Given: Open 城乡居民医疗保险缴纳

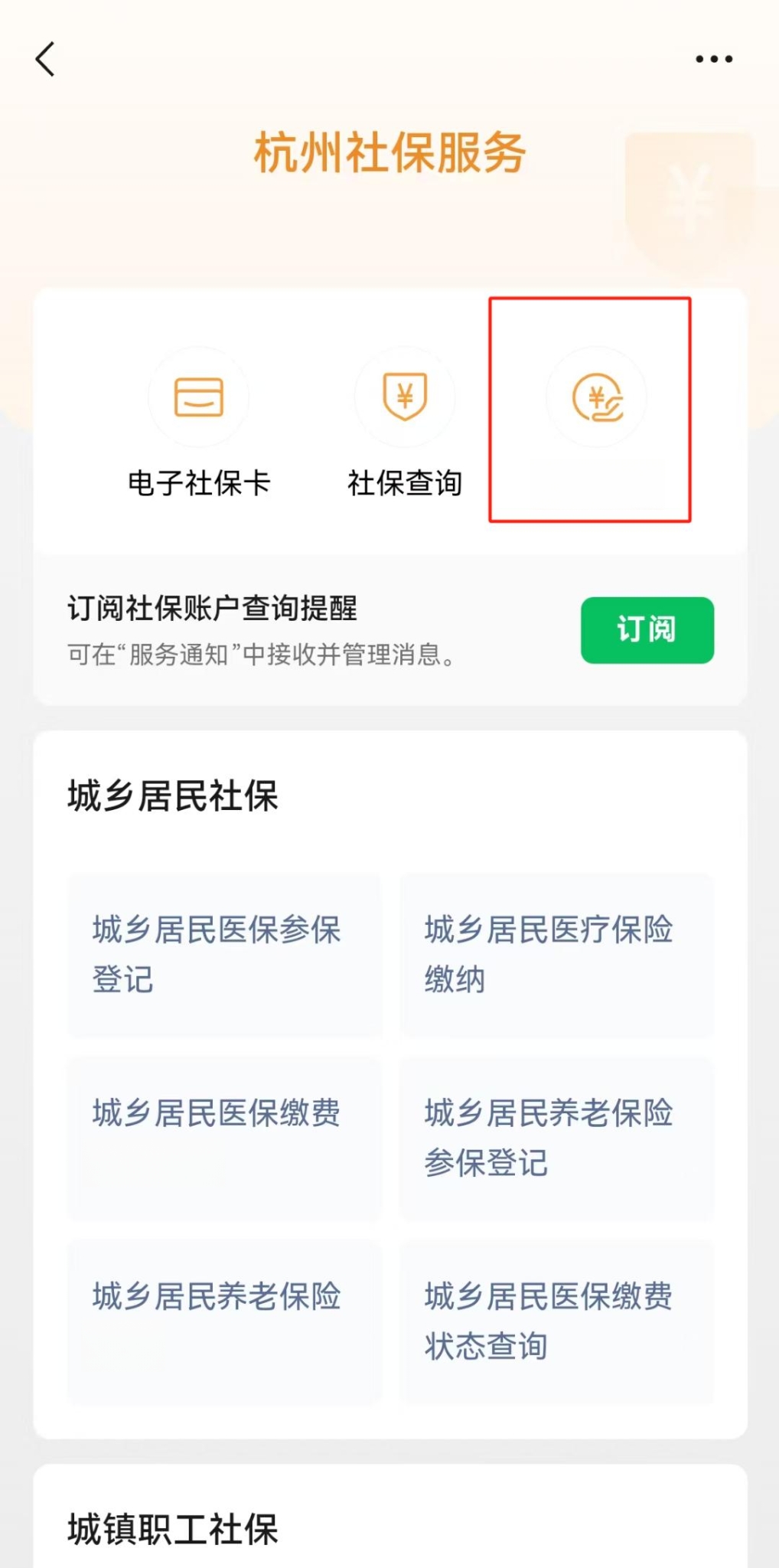Looking at the screenshot, I should pyautogui.click(x=556, y=955).
